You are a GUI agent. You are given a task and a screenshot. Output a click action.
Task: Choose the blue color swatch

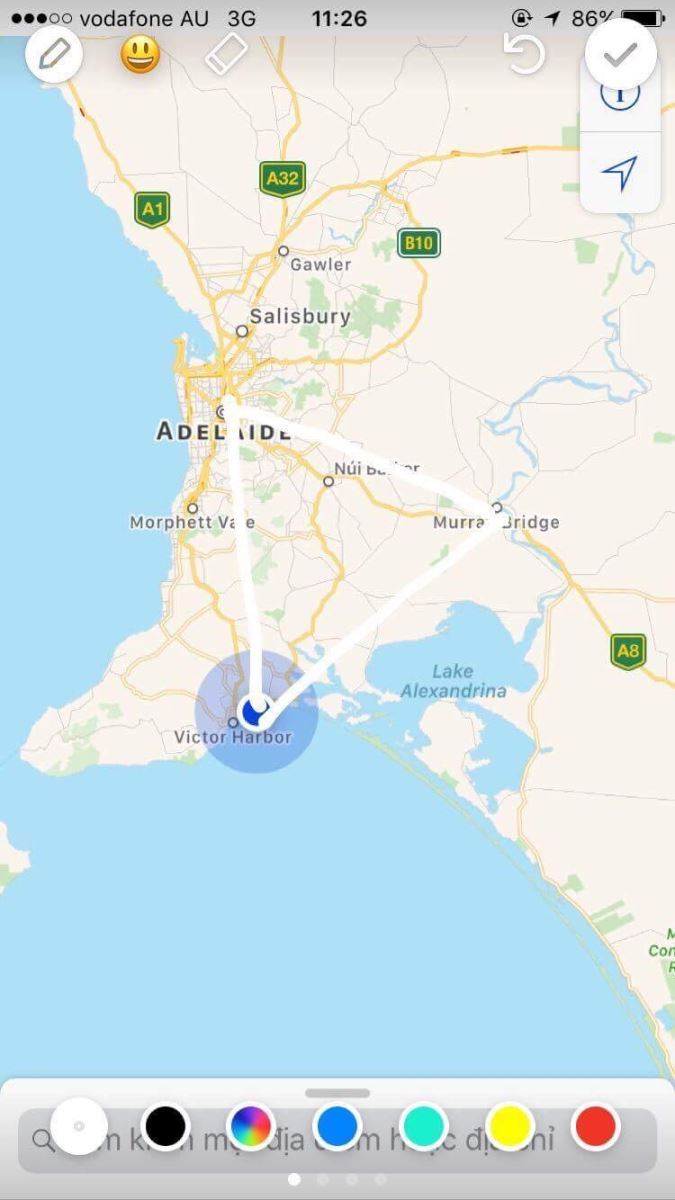337,1126
